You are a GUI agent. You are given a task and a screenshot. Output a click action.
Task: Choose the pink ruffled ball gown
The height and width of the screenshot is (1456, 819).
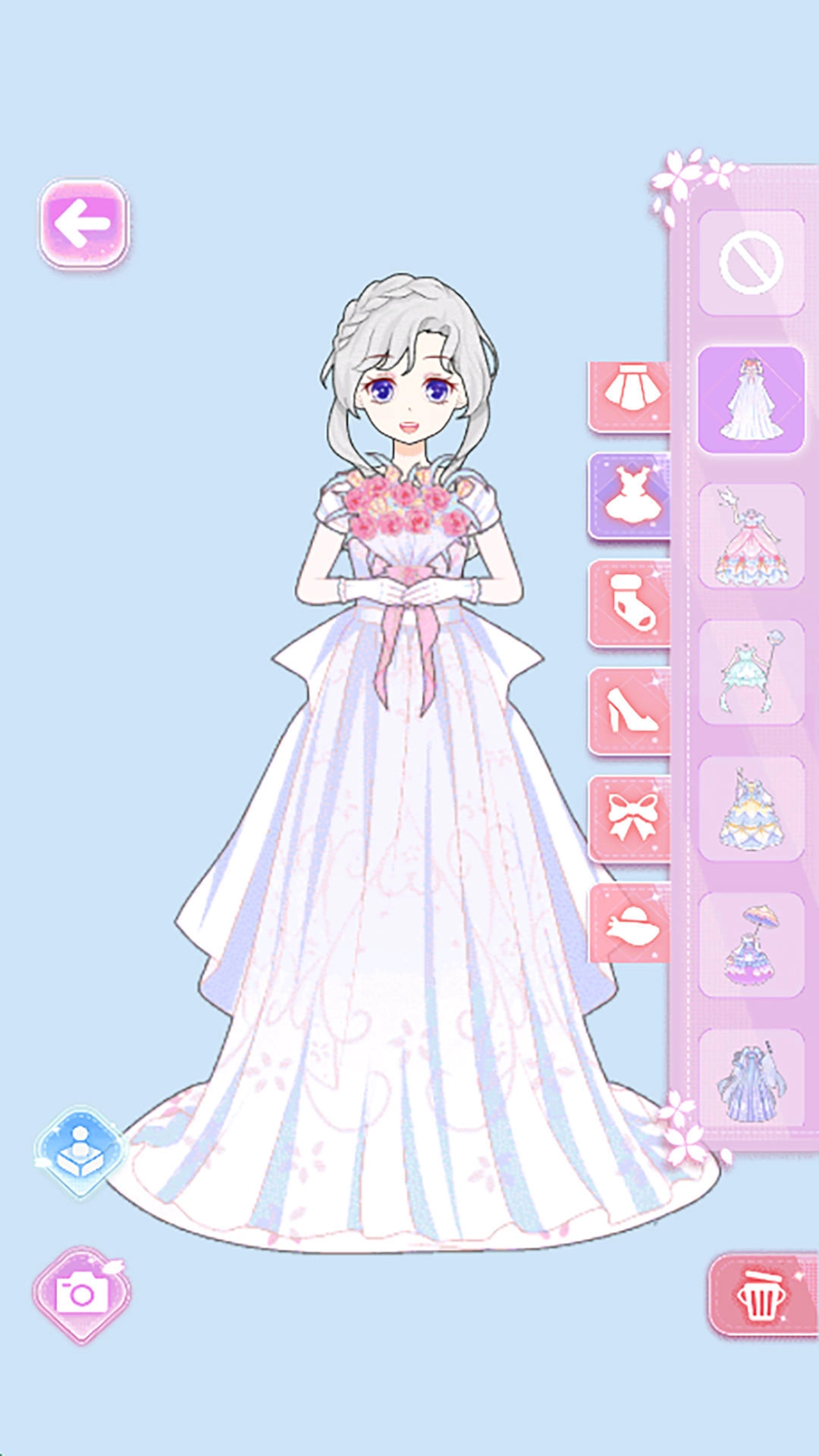pos(751,536)
